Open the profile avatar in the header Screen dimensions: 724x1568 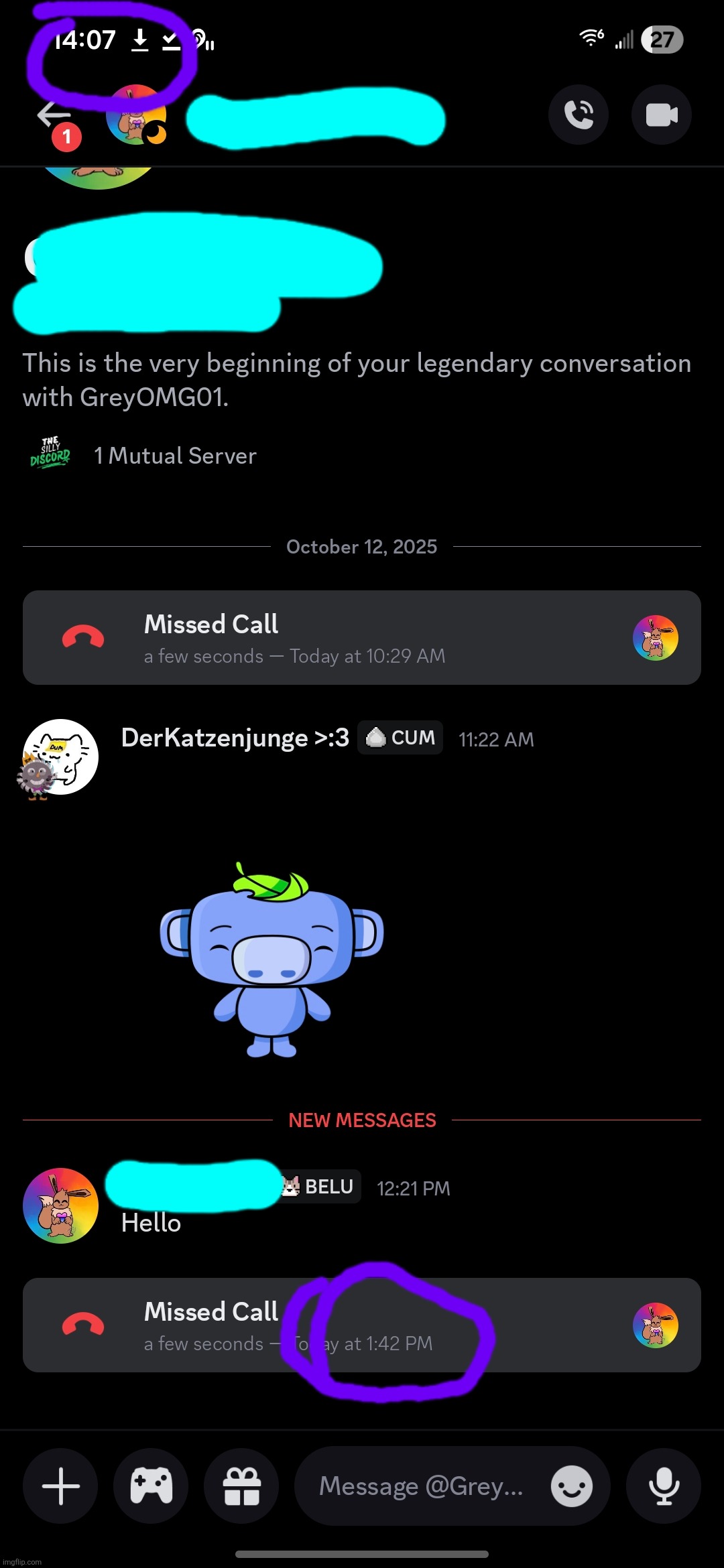(x=136, y=115)
